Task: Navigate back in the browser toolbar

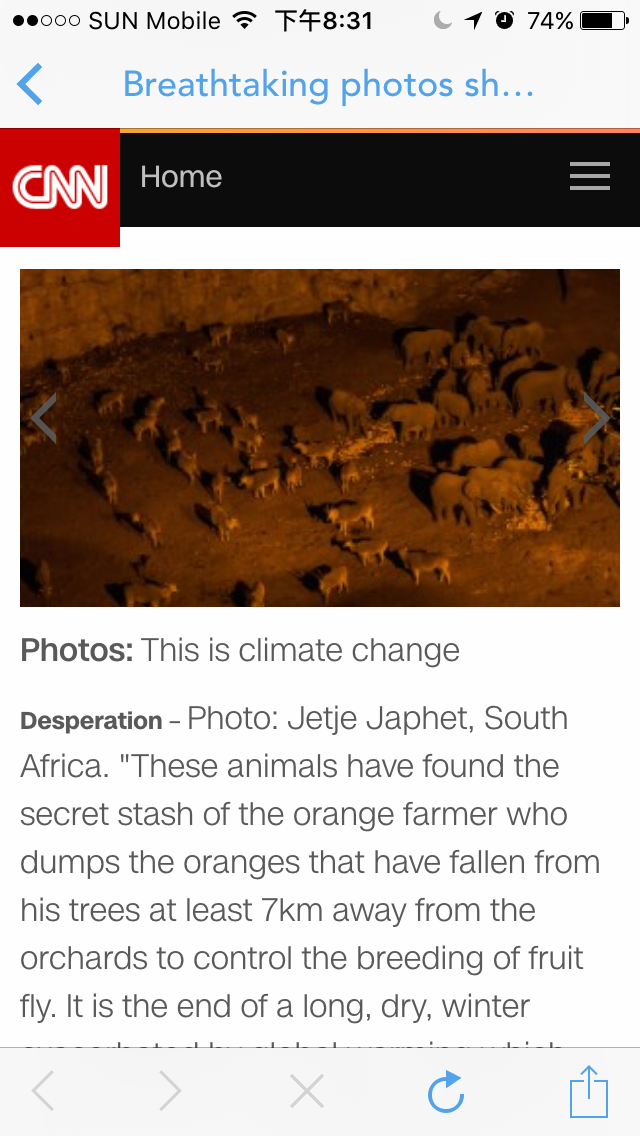Action: (x=43, y=1091)
